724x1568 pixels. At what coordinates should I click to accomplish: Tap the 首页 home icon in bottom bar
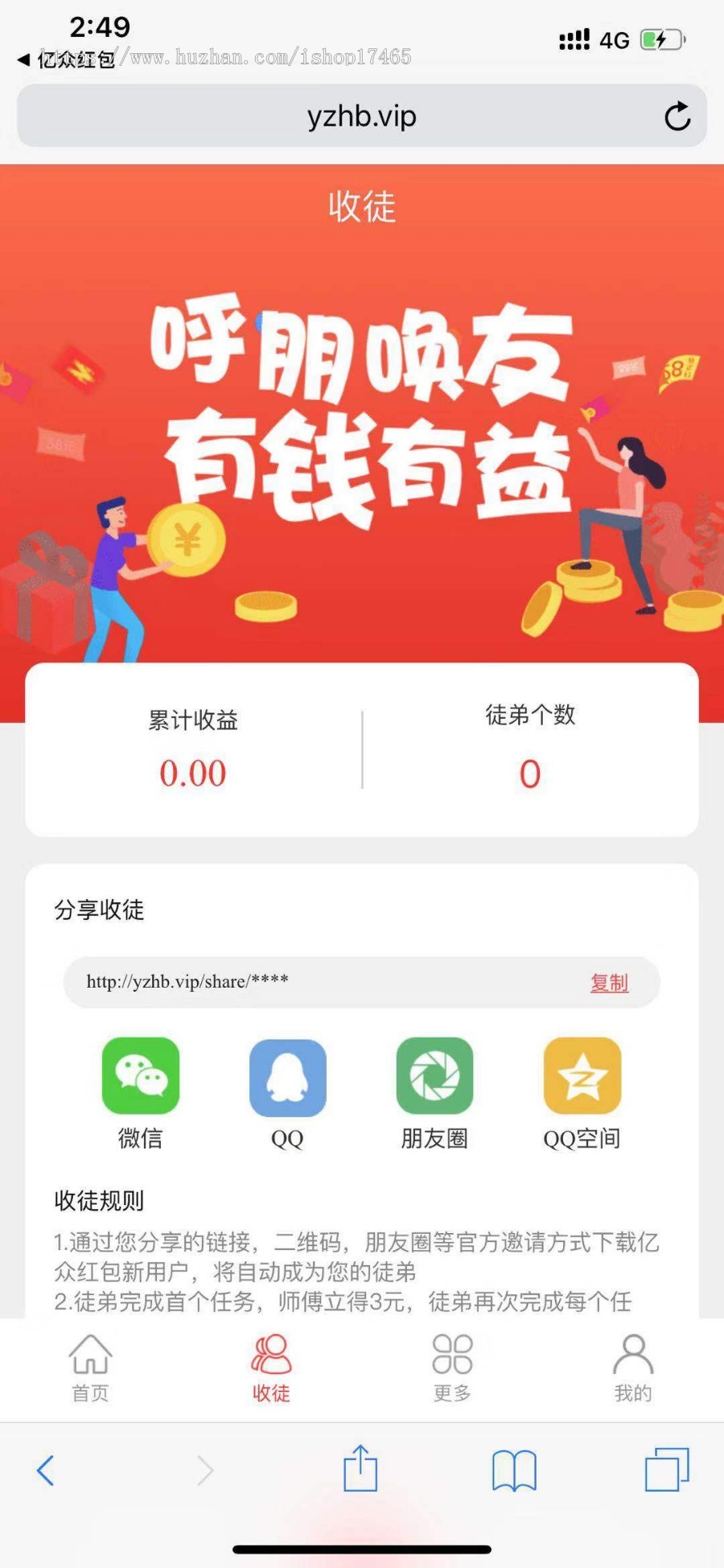[88, 1355]
